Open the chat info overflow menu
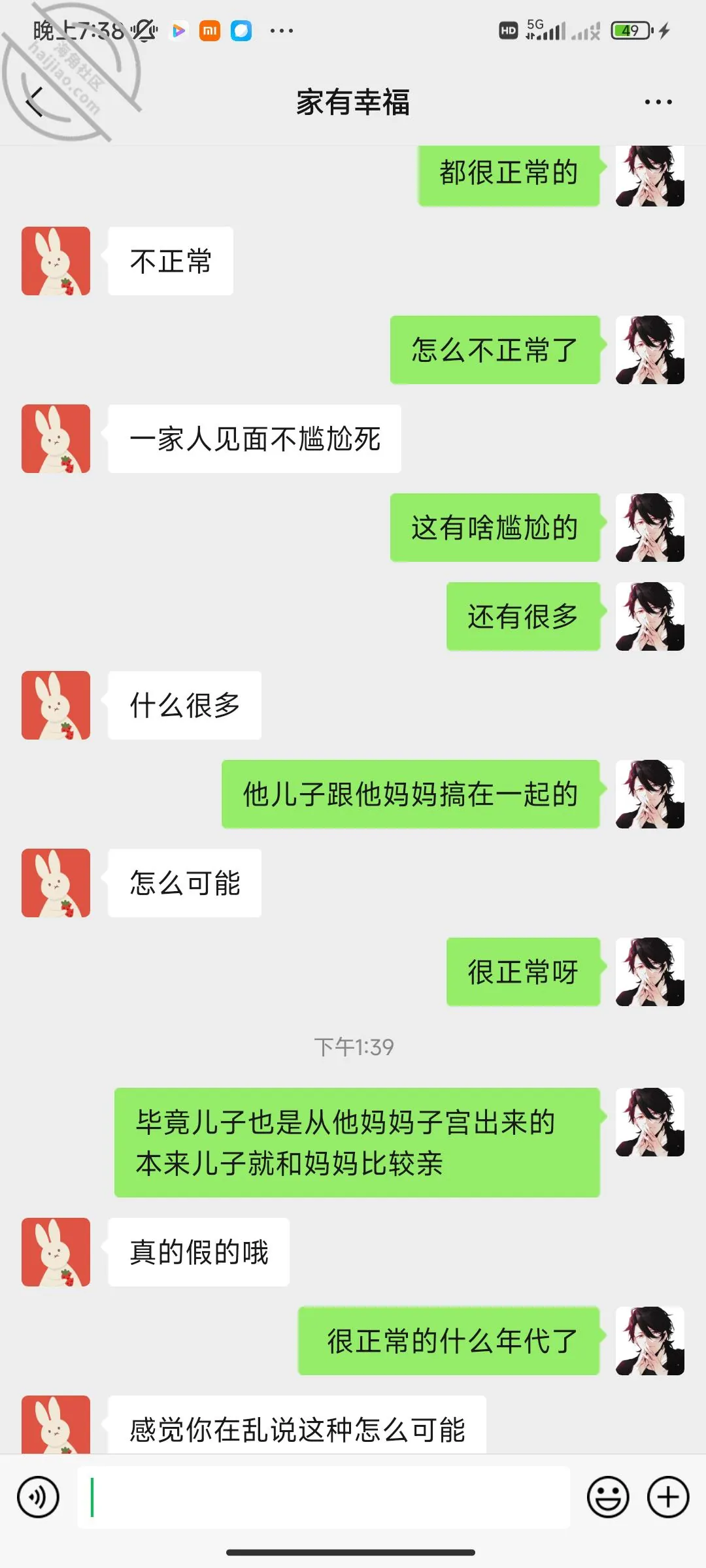 (x=658, y=102)
